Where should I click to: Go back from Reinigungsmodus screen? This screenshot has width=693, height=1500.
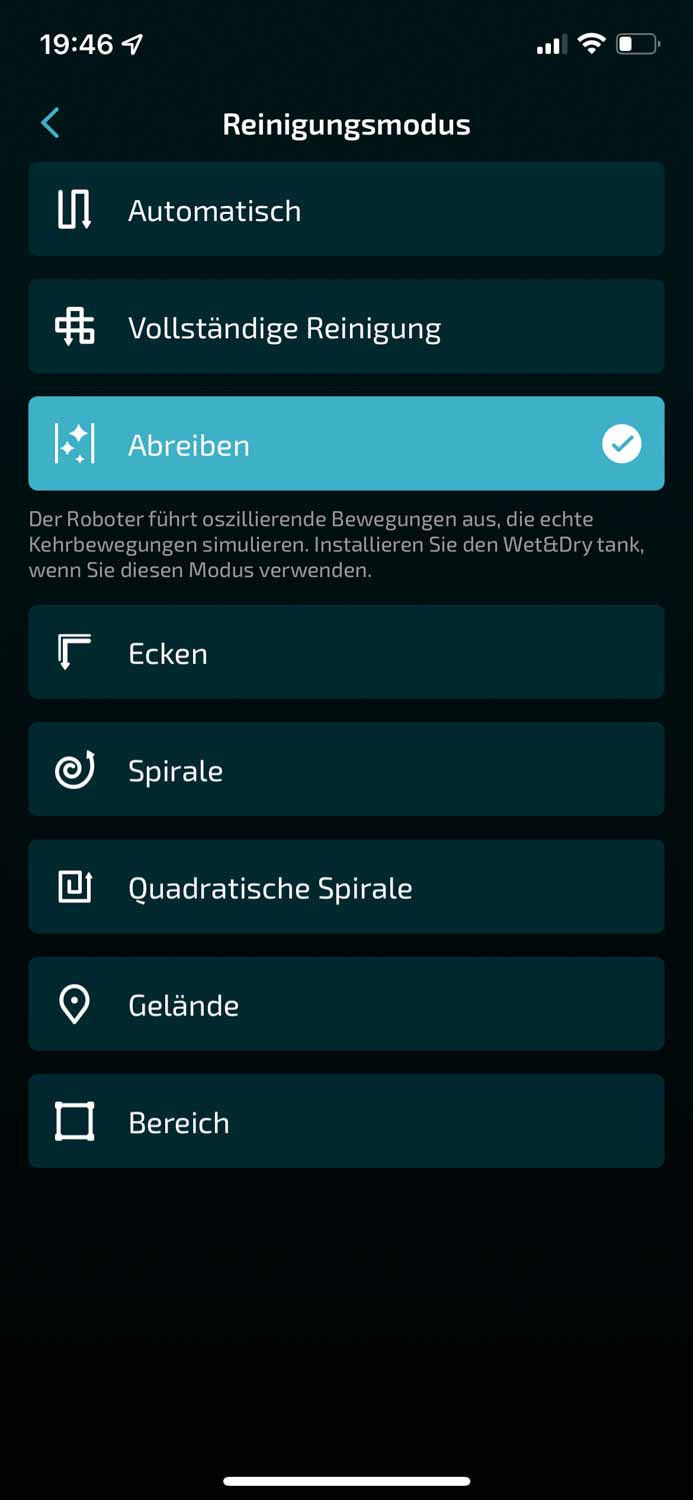(50, 123)
